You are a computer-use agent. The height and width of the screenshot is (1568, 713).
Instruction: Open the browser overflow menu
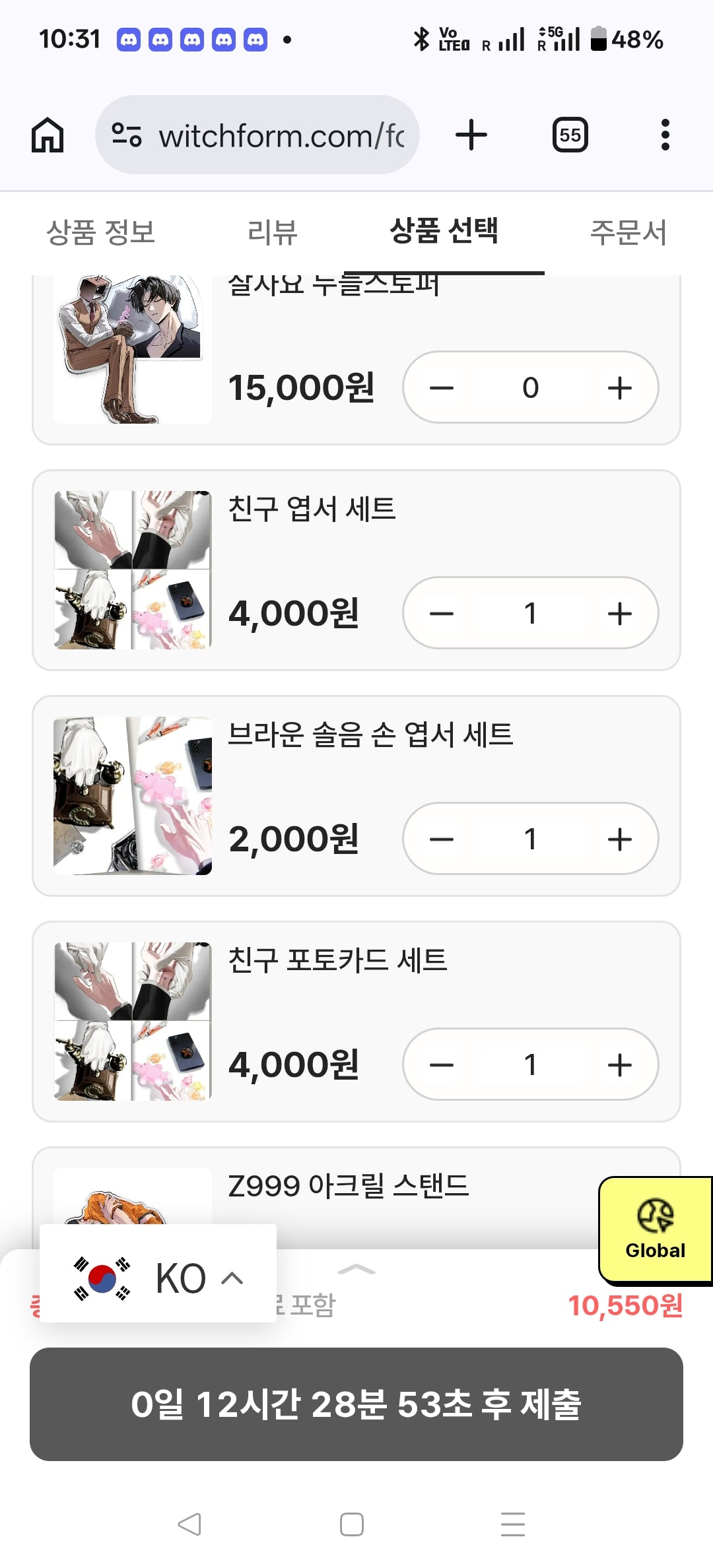[665, 135]
